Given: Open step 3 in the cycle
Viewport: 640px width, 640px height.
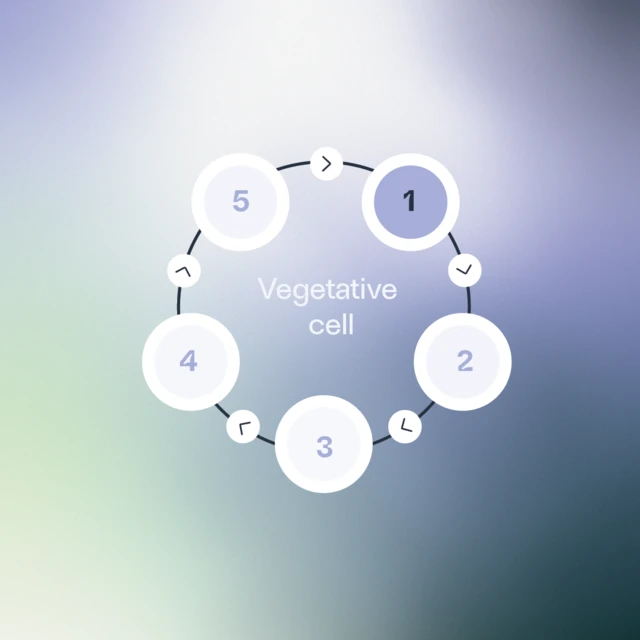Looking at the screenshot, I should 324,446.
